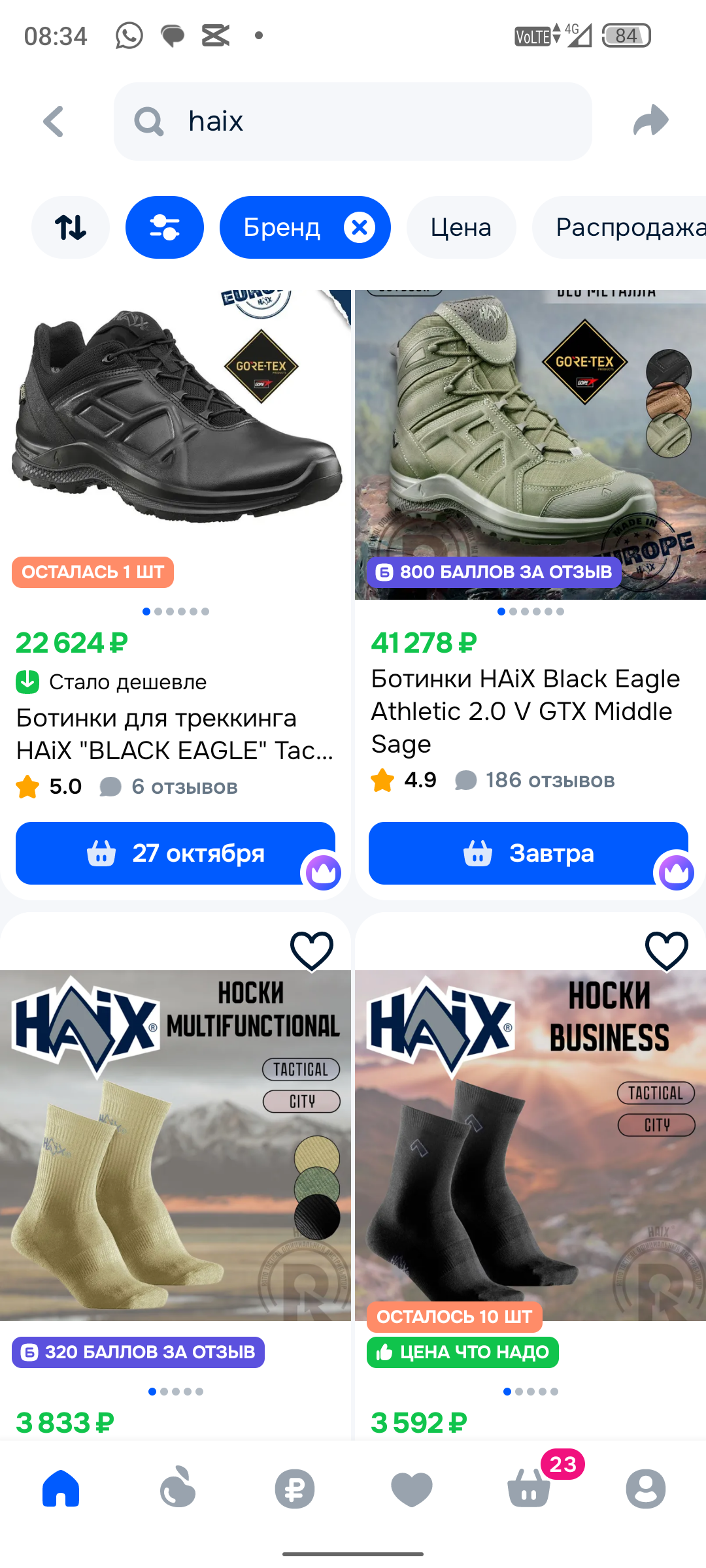Open the sort order options
706x1568 pixels.
coord(71,227)
